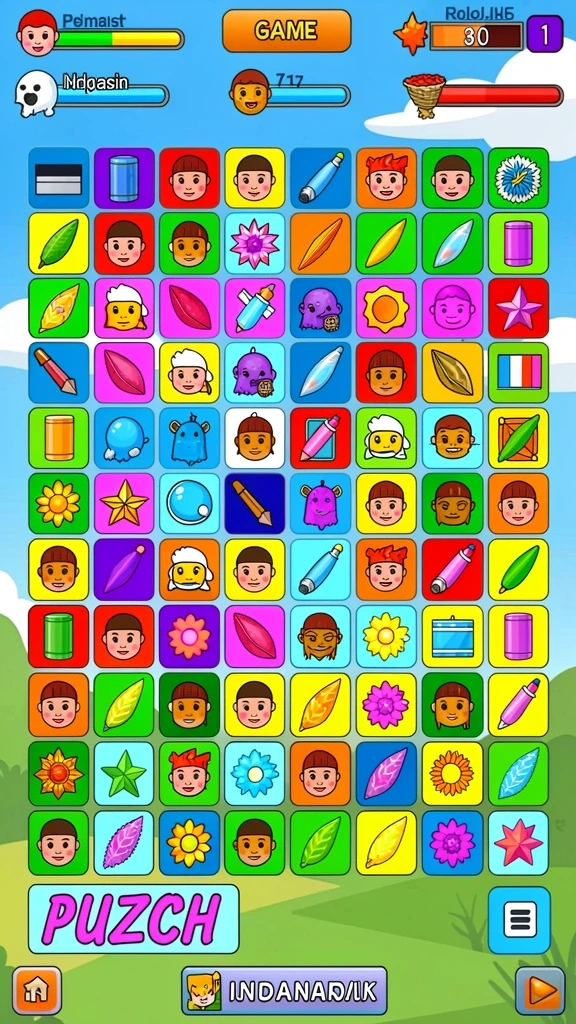
Task: Select the gold star tile on pink
Action: click(124, 504)
